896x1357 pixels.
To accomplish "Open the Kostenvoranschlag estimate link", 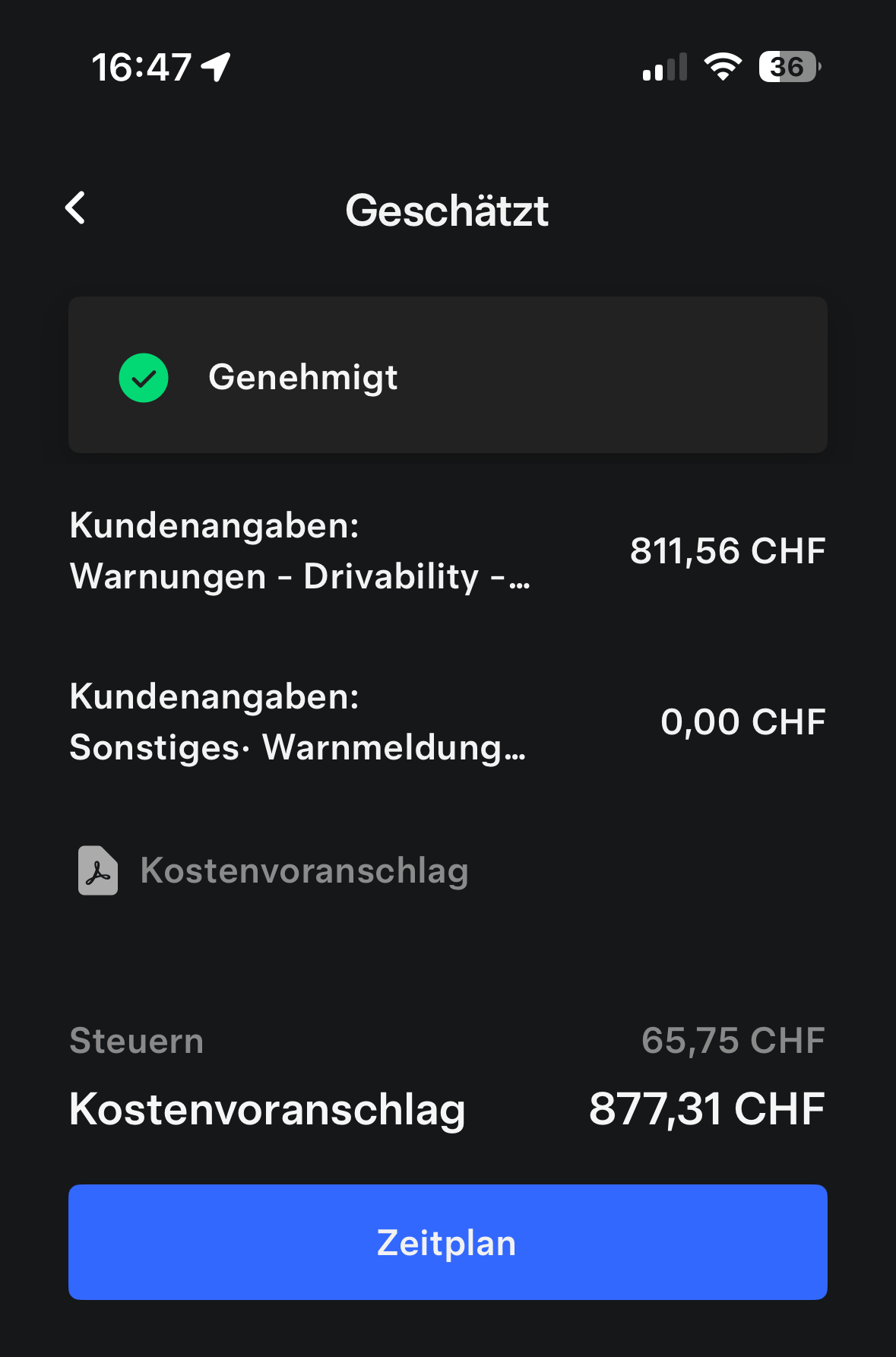I will [303, 871].
